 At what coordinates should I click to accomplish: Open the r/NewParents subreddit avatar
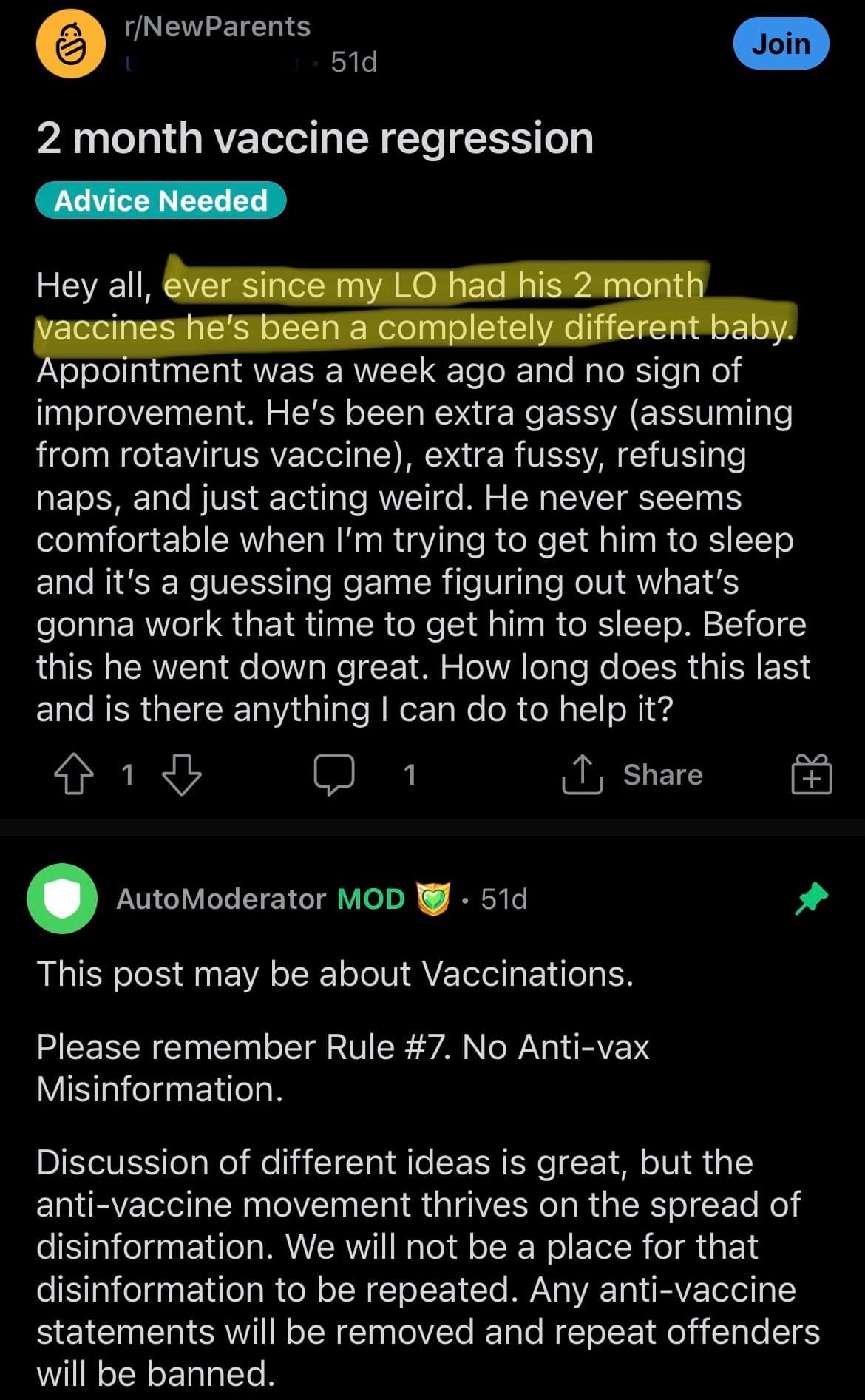(x=71, y=44)
